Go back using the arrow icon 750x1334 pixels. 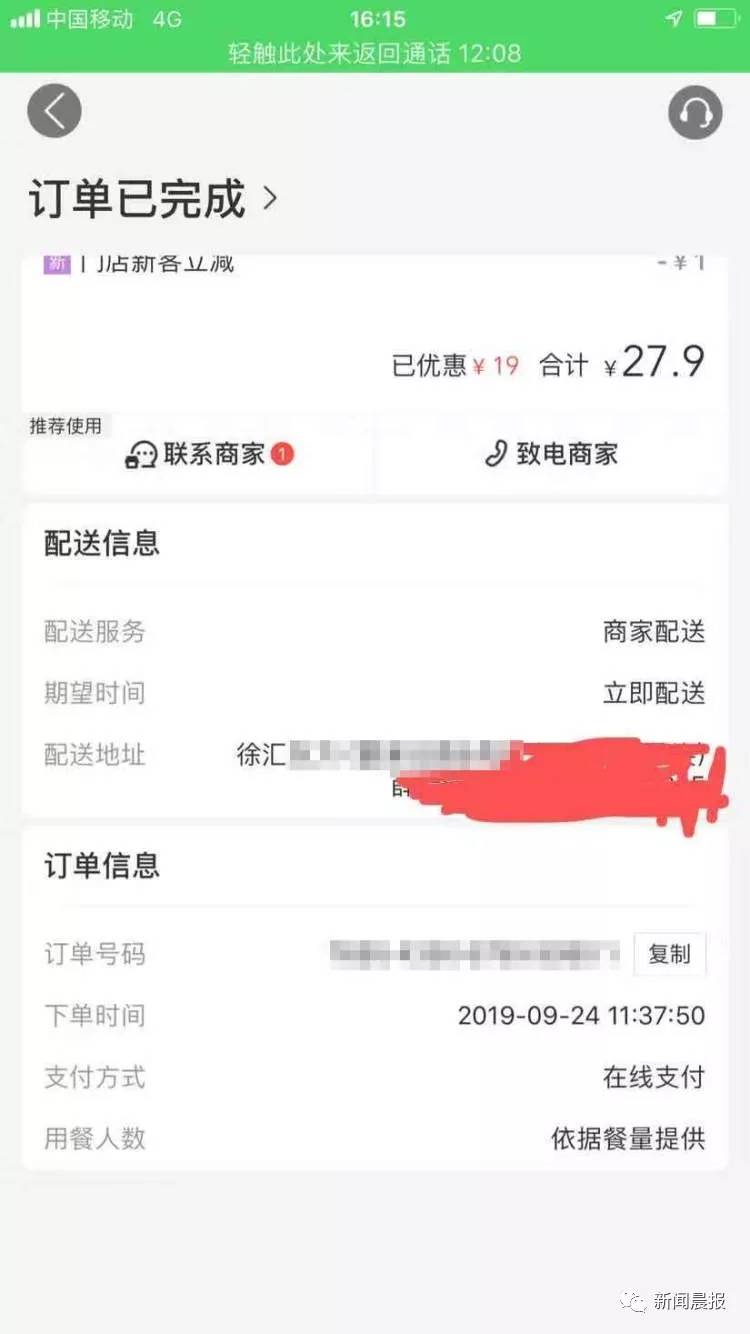(54, 111)
